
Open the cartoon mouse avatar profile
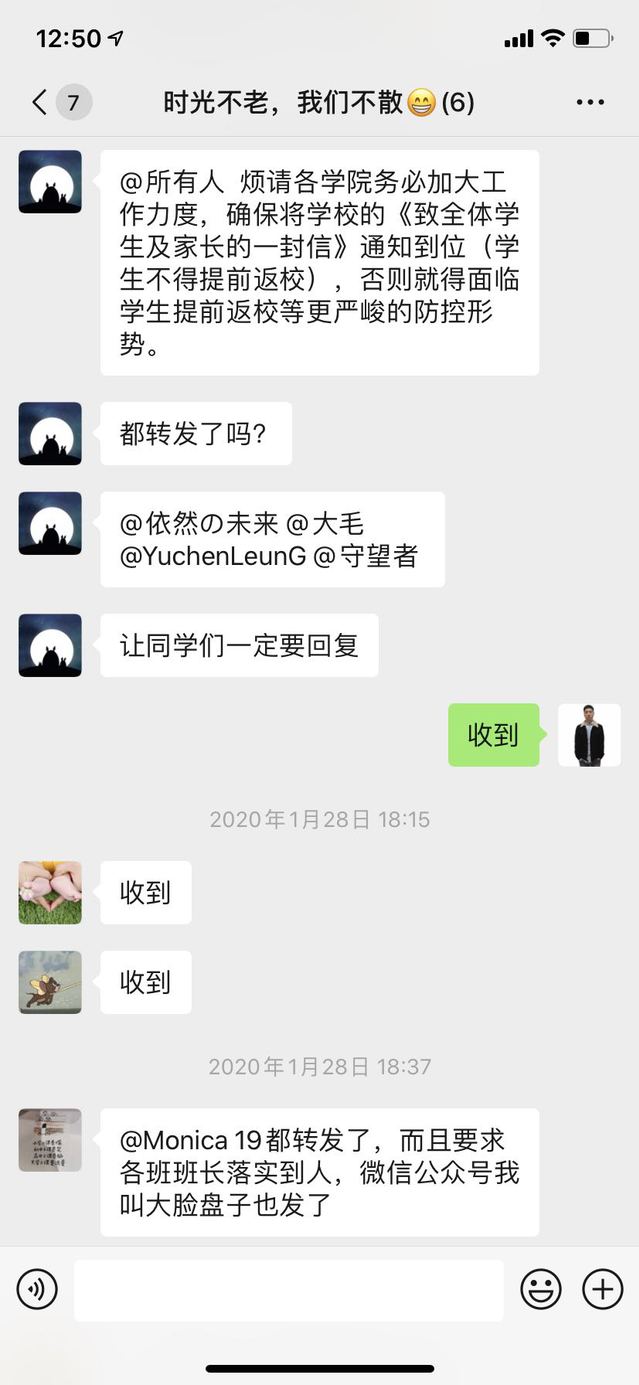[x=50, y=982]
